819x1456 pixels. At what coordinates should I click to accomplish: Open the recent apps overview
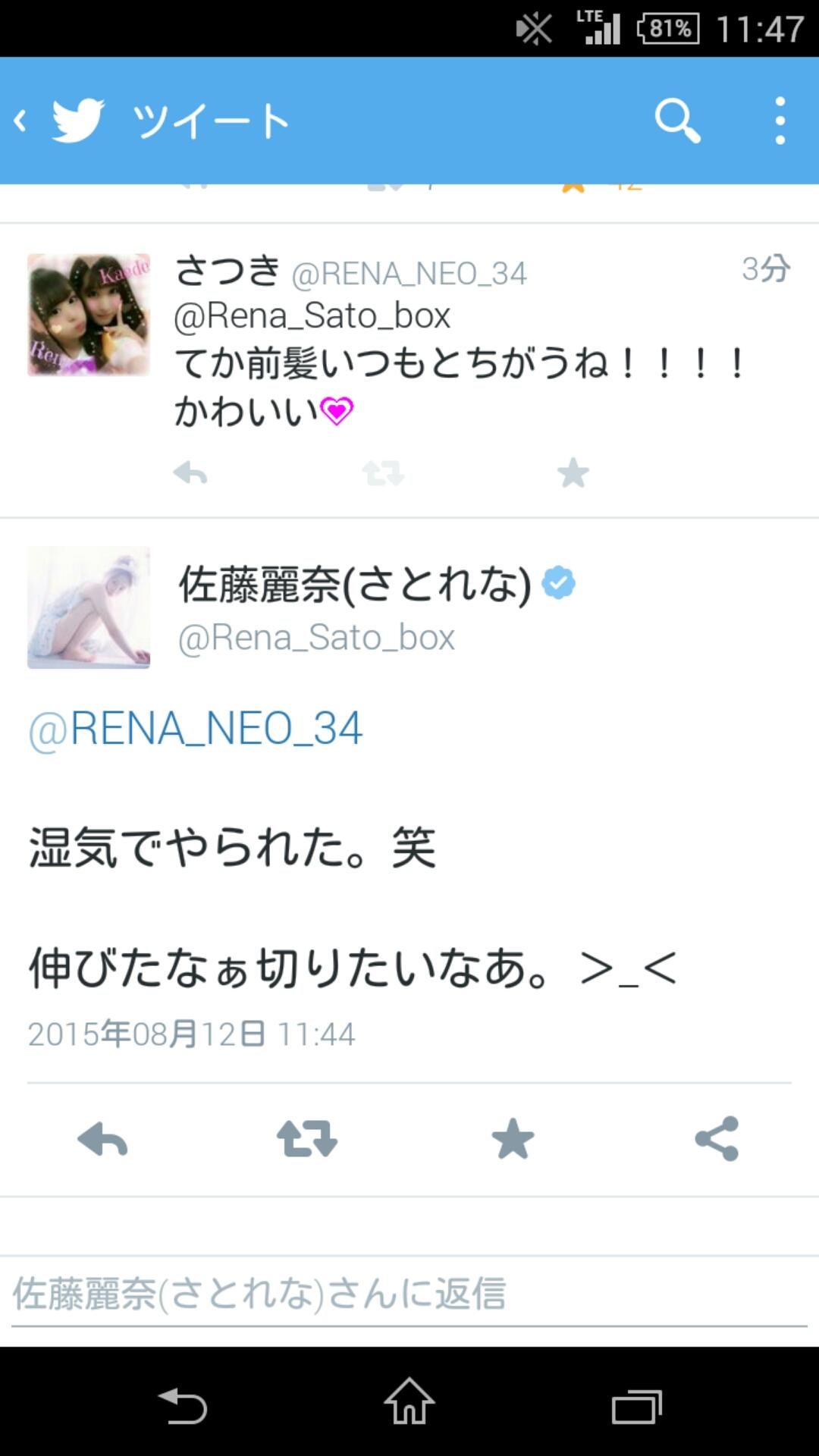(x=637, y=1403)
